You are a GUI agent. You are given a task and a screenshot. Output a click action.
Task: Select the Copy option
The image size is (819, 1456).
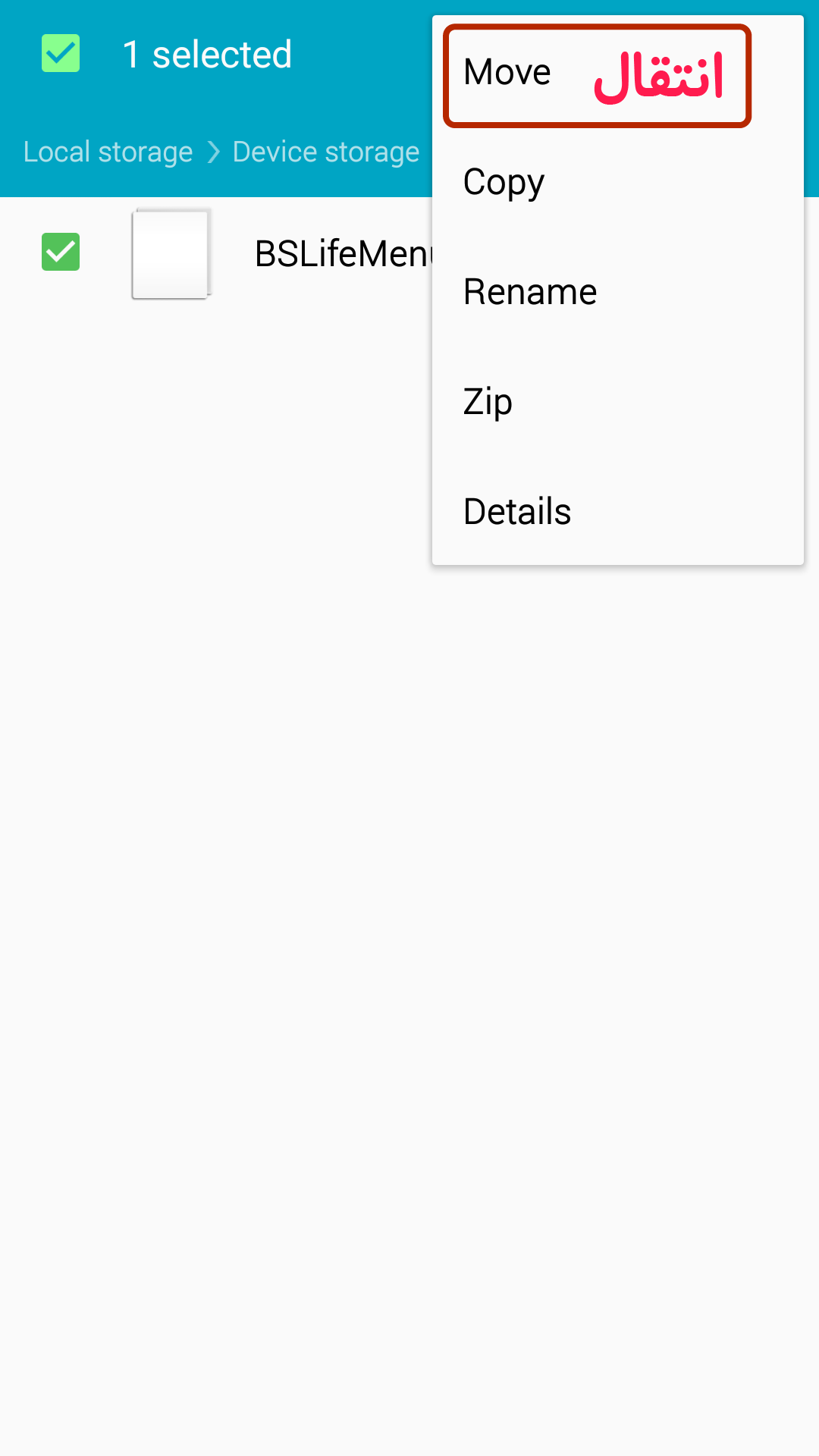point(617,182)
